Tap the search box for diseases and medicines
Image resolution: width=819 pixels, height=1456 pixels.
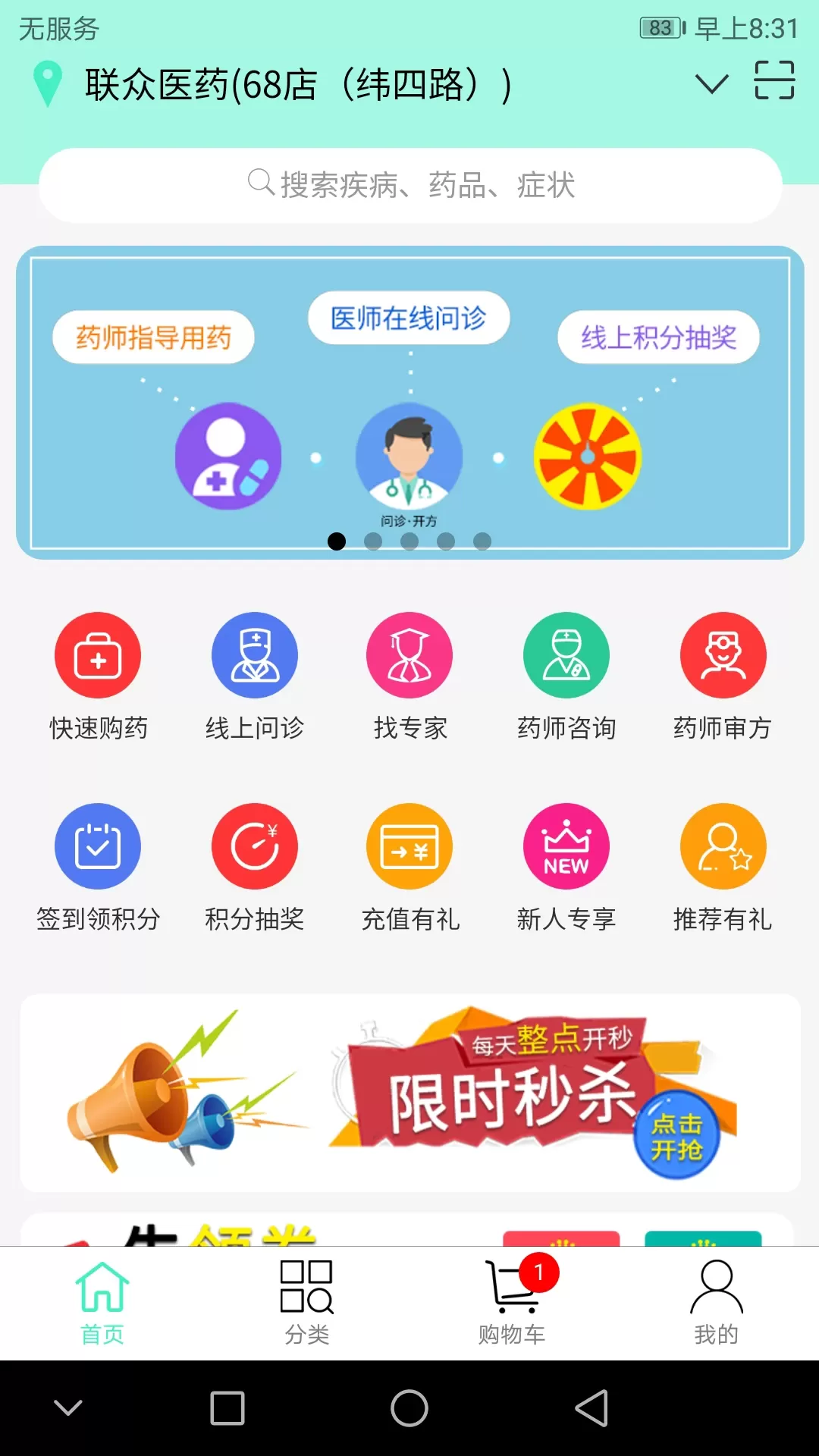(x=410, y=185)
